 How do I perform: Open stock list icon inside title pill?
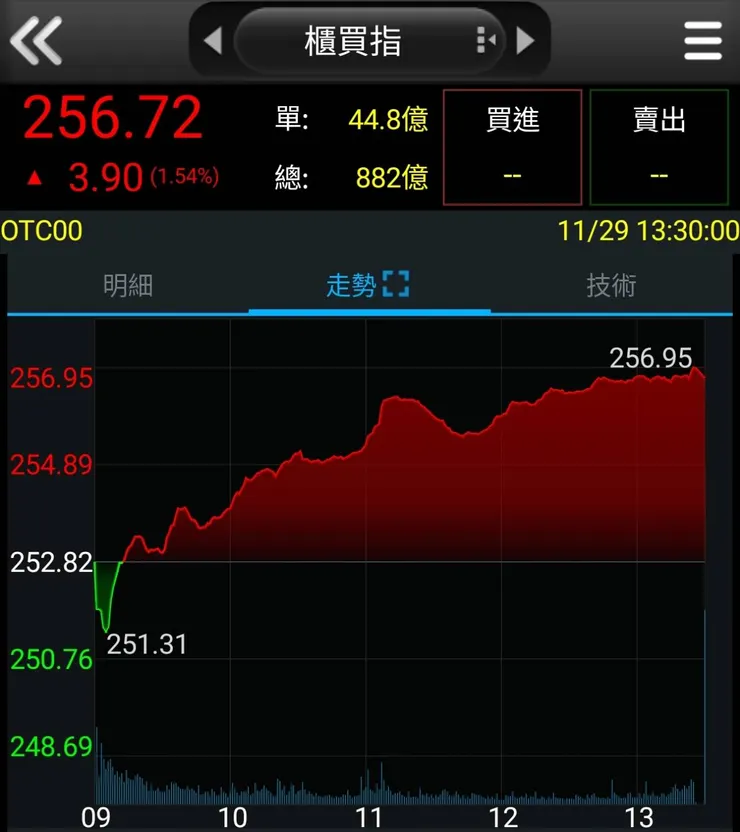click(484, 38)
